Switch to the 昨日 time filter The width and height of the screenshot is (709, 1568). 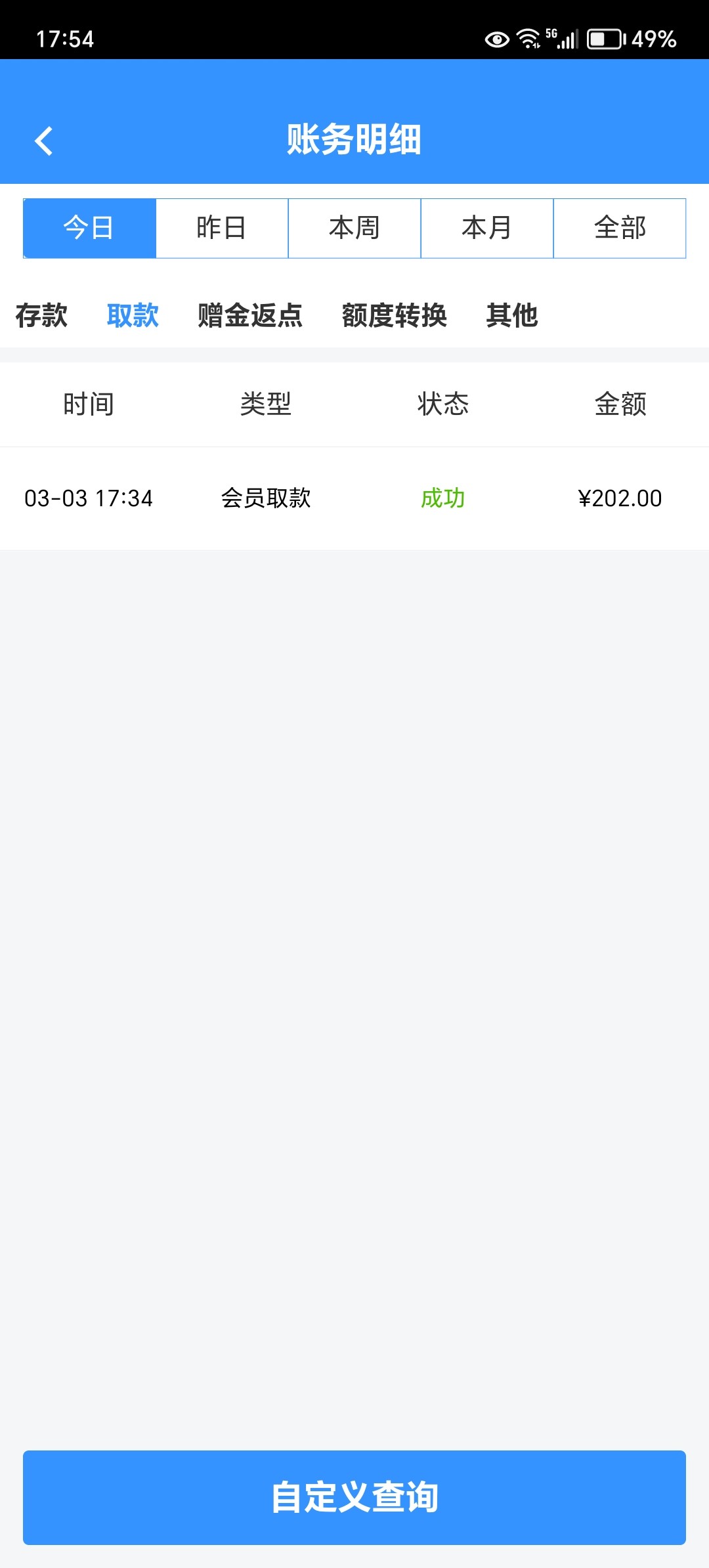click(x=222, y=229)
